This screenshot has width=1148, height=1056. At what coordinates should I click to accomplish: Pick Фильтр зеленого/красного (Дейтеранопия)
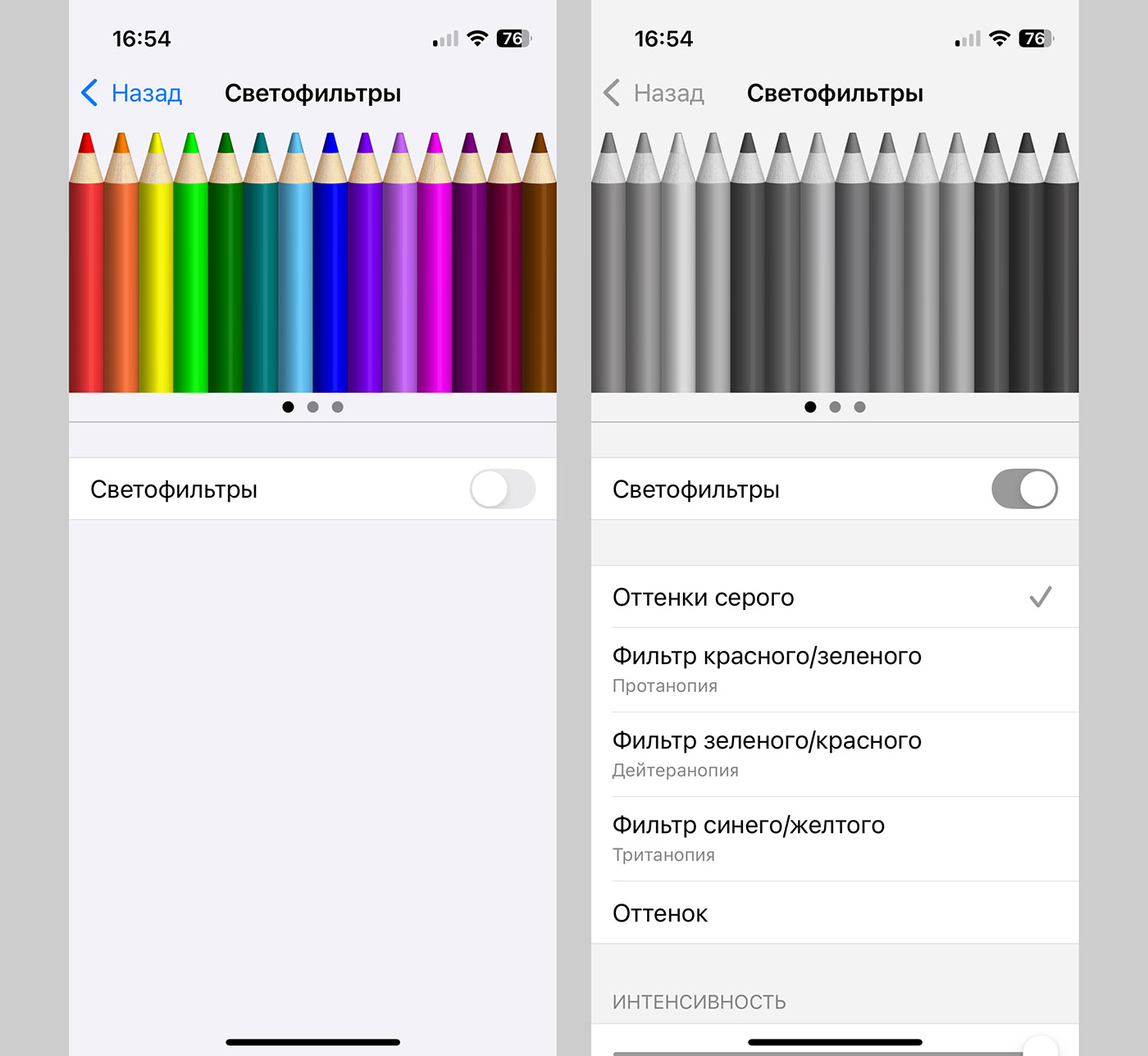[x=835, y=754]
